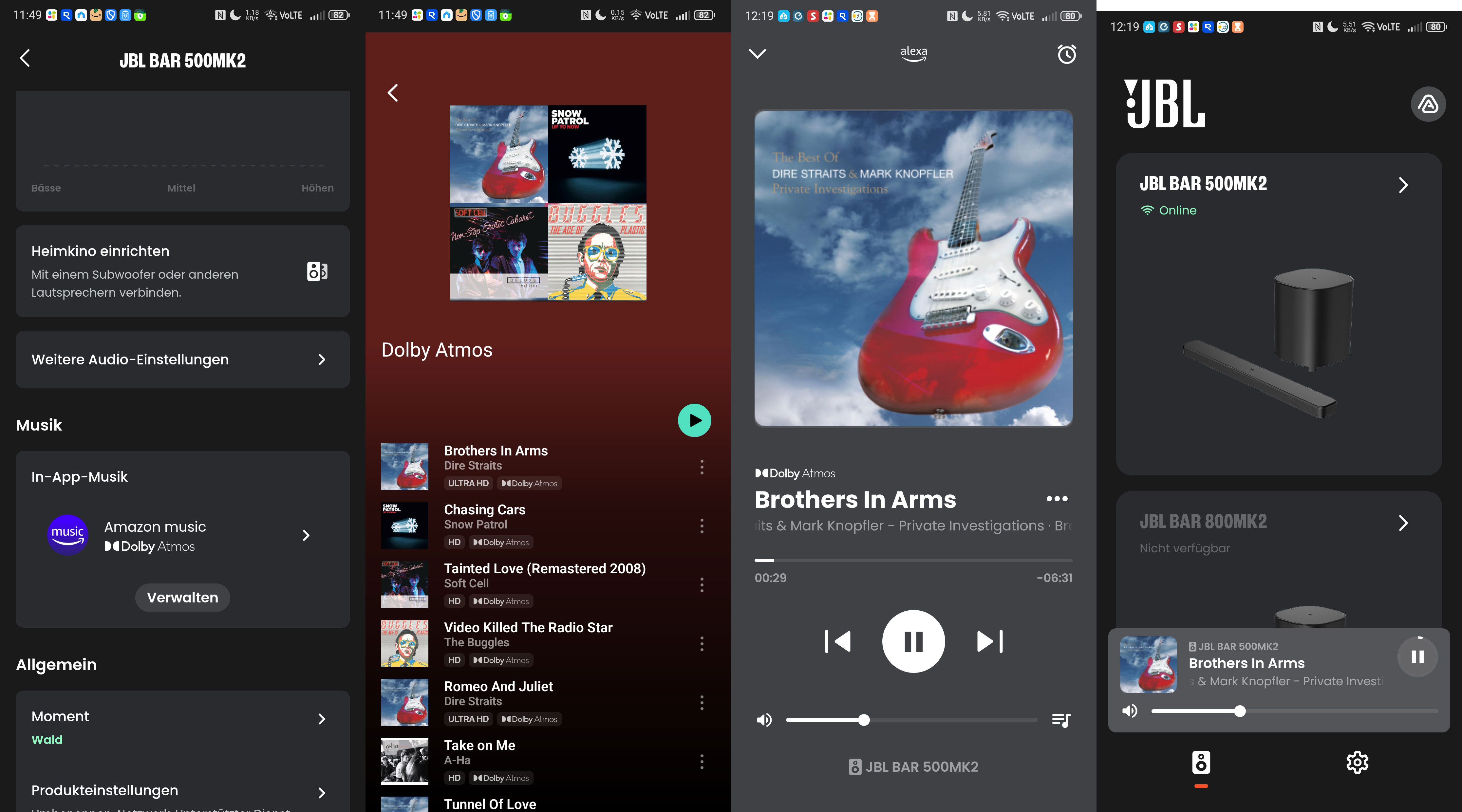Open Weitere Audio-Einstellungen
The image size is (1462, 812).
182,359
